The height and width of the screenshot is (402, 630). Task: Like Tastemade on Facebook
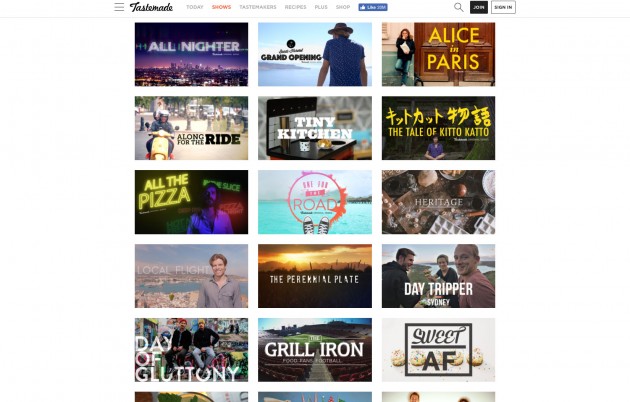coord(373,7)
